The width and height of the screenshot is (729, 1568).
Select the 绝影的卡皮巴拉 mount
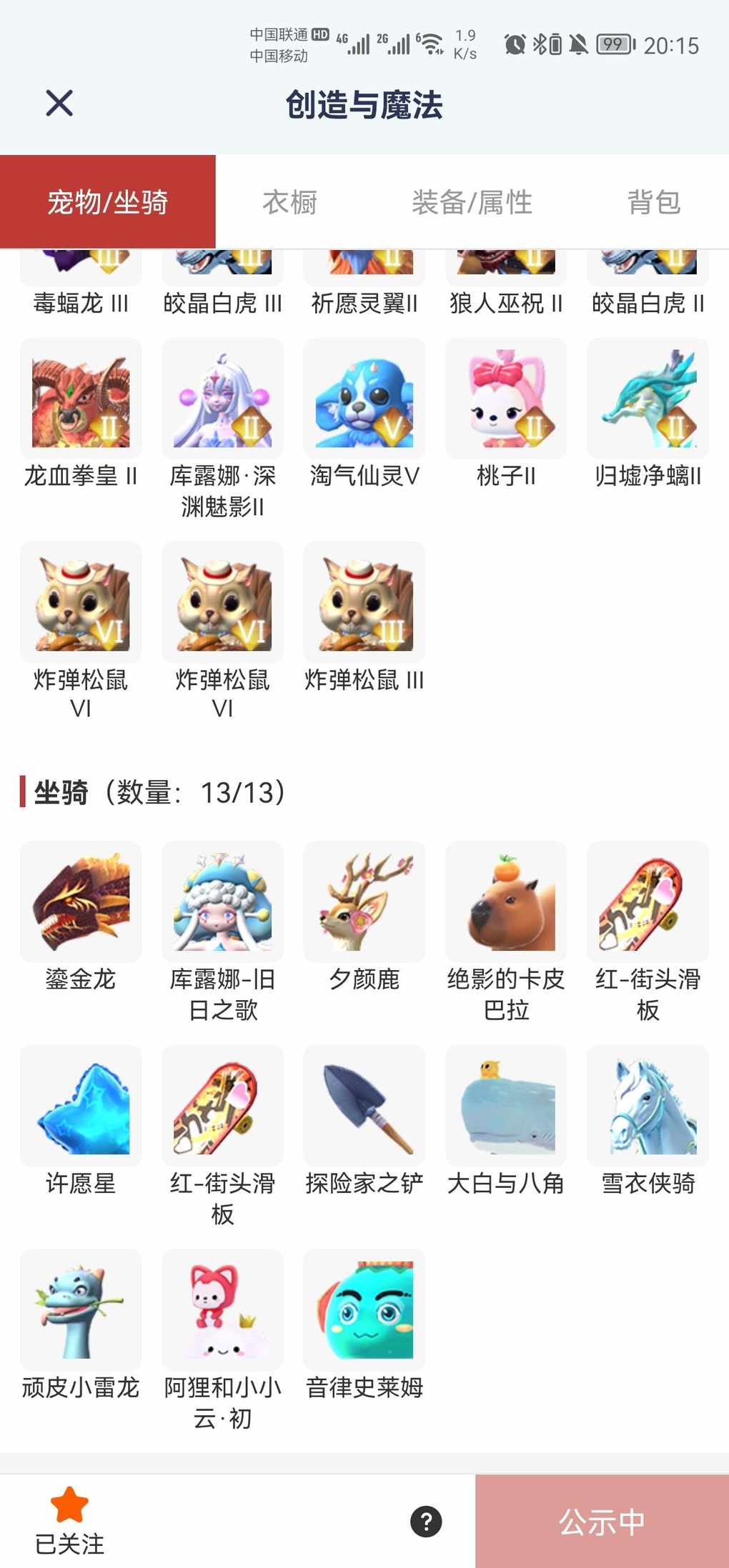coord(506,902)
